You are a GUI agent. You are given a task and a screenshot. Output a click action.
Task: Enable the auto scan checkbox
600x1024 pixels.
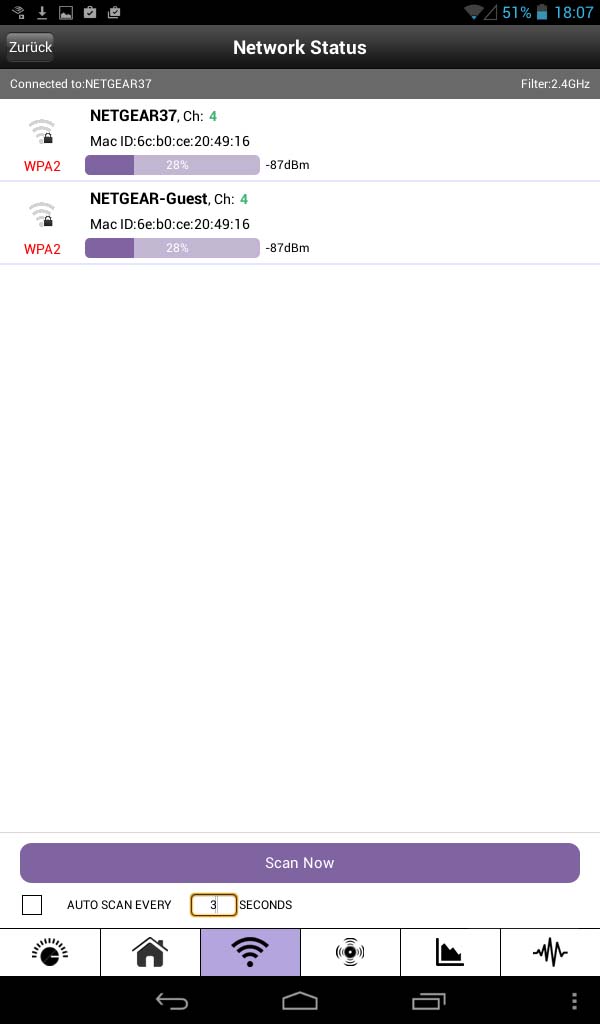click(x=32, y=904)
